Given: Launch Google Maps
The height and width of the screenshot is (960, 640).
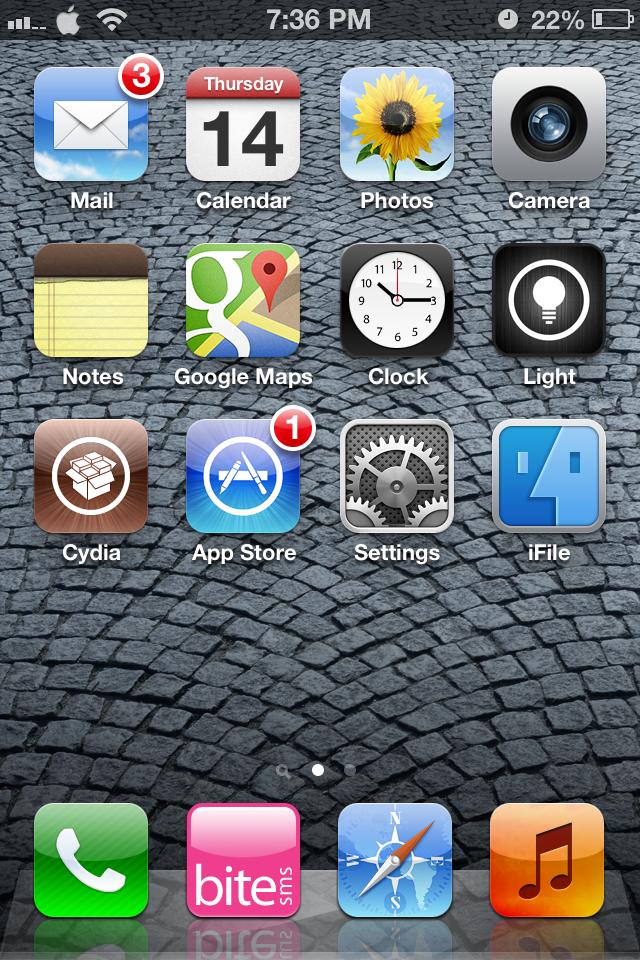Looking at the screenshot, I should pos(243,300).
